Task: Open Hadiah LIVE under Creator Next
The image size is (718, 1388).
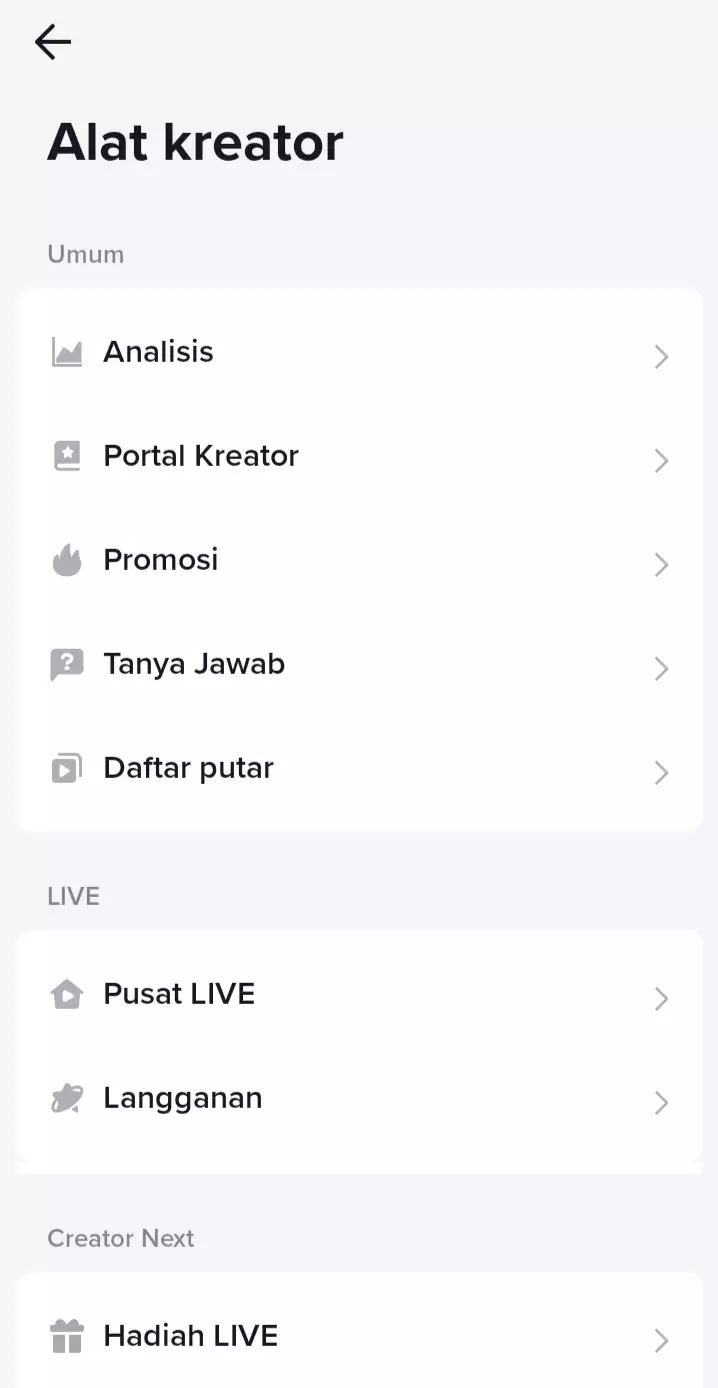Action: pos(359,1337)
